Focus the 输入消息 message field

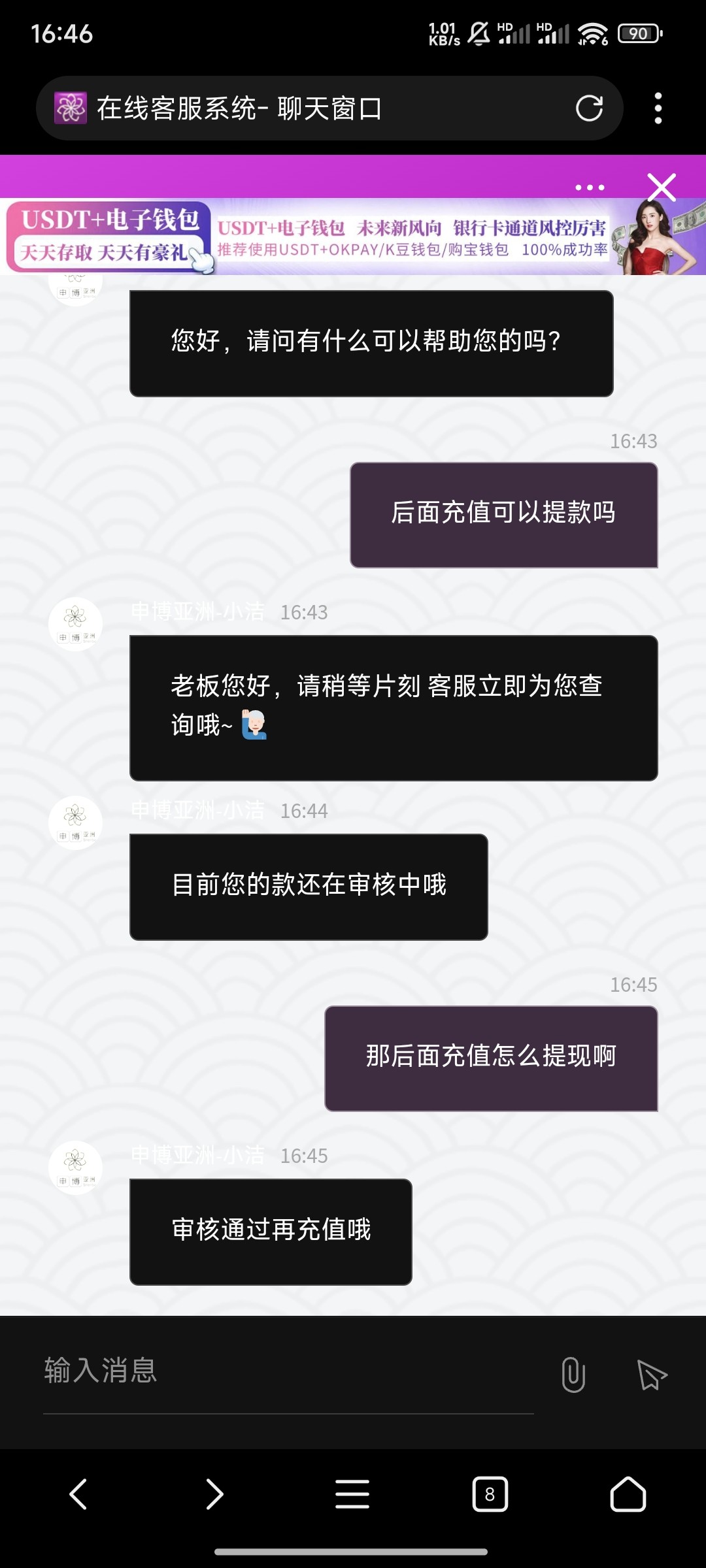pos(288,1371)
